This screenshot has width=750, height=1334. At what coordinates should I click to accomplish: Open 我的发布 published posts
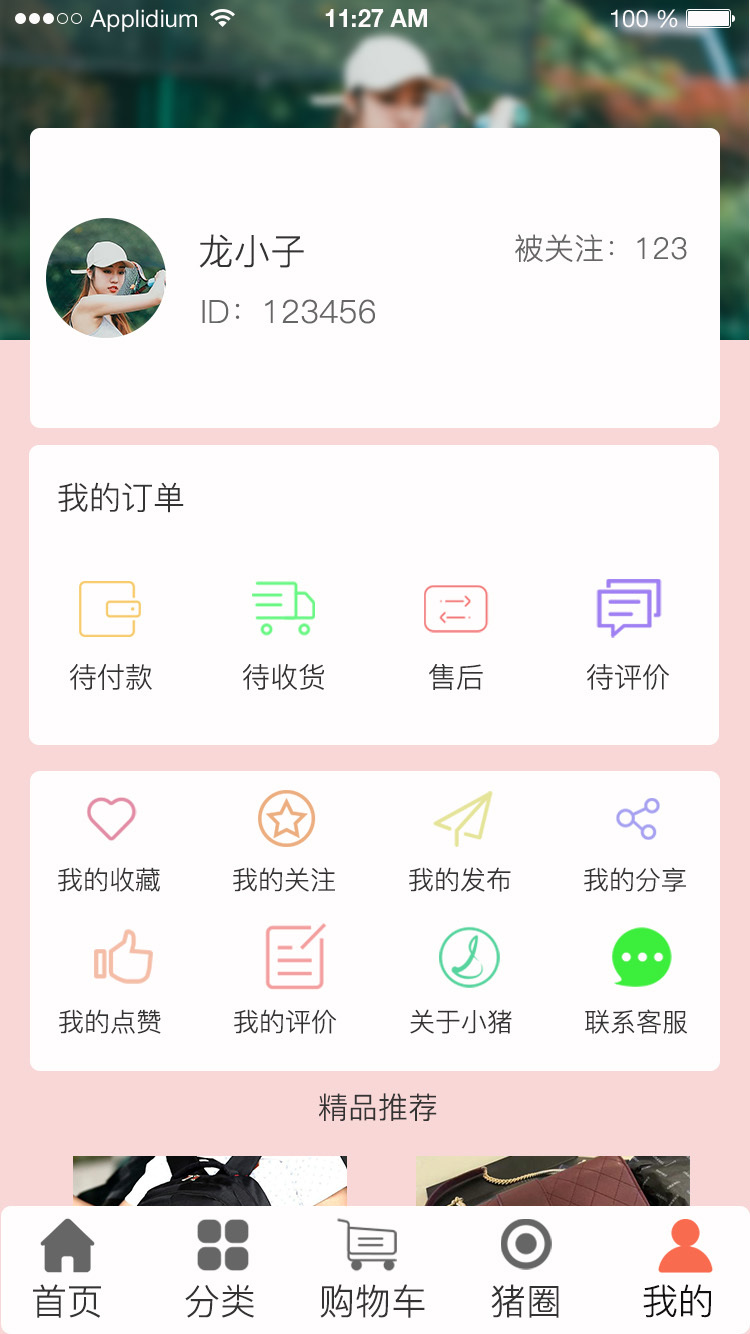tap(460, 844)
